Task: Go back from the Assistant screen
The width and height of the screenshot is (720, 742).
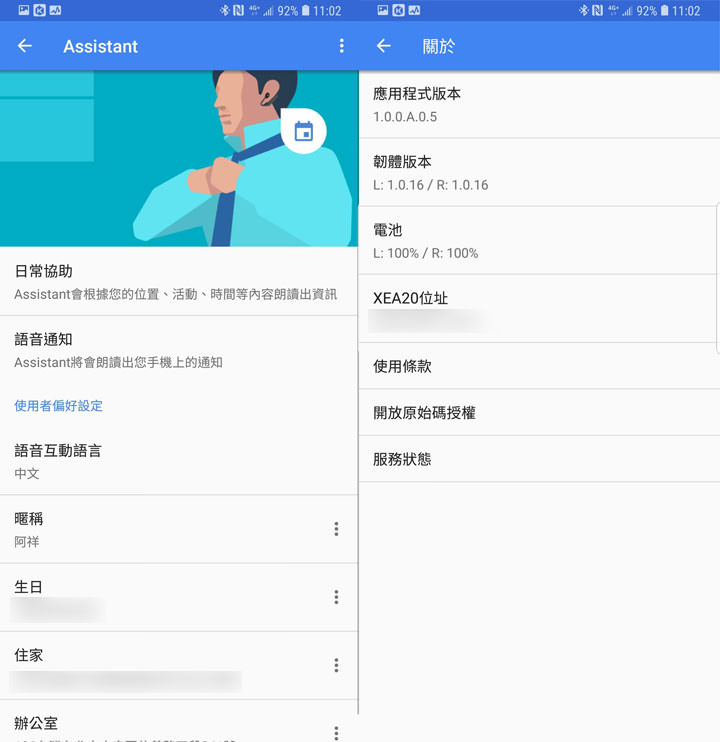Action: tap(25, 46)
